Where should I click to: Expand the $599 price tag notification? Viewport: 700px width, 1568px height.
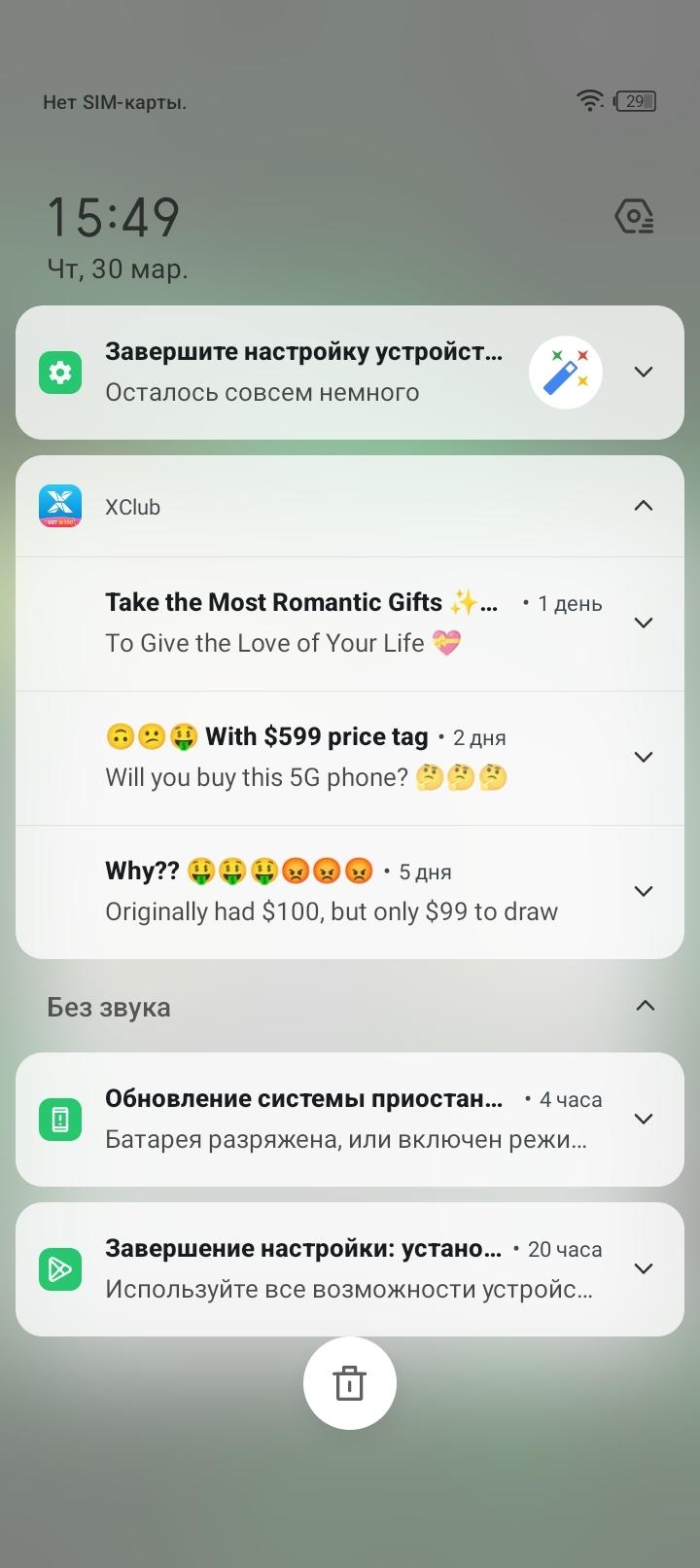coord(644,756)
